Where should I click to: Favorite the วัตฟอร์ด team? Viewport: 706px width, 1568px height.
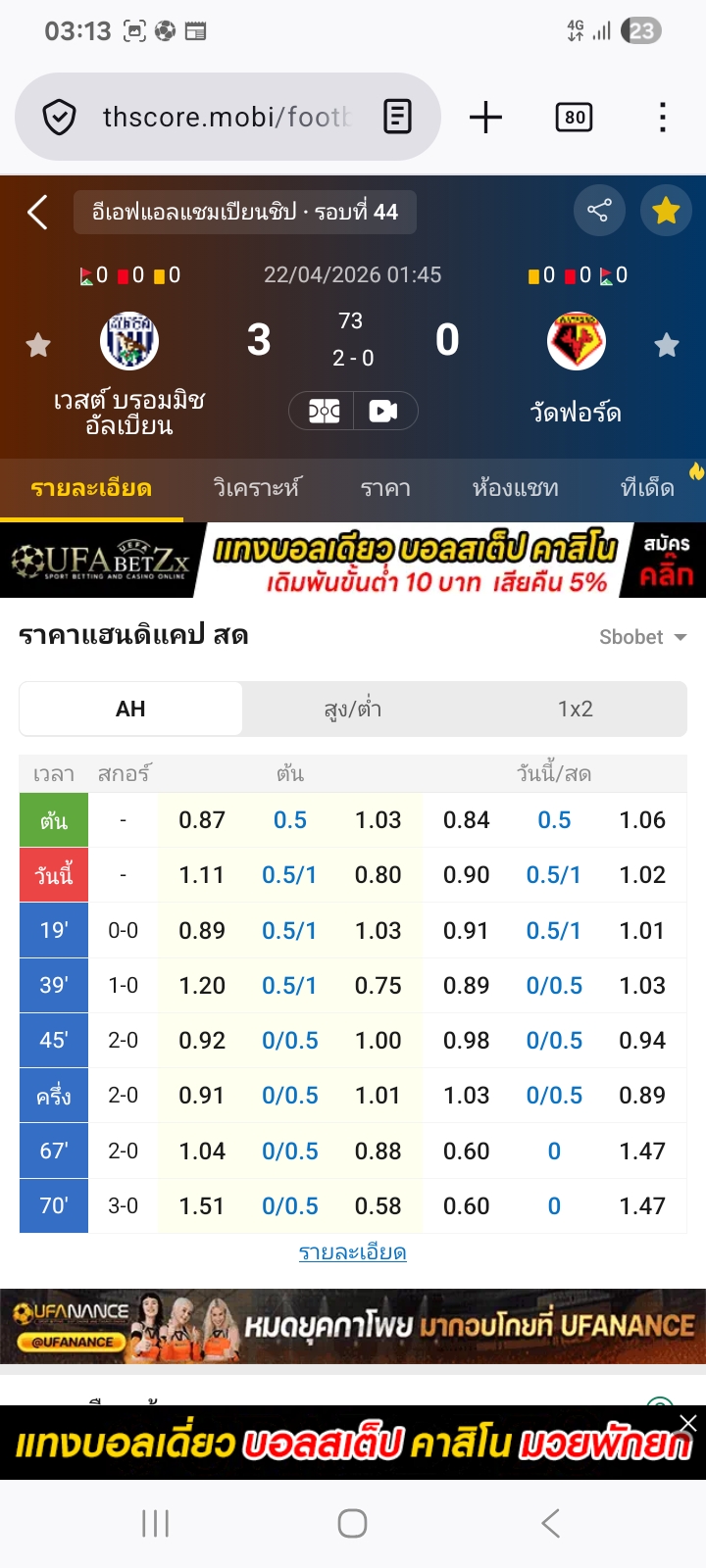(667, 345)
